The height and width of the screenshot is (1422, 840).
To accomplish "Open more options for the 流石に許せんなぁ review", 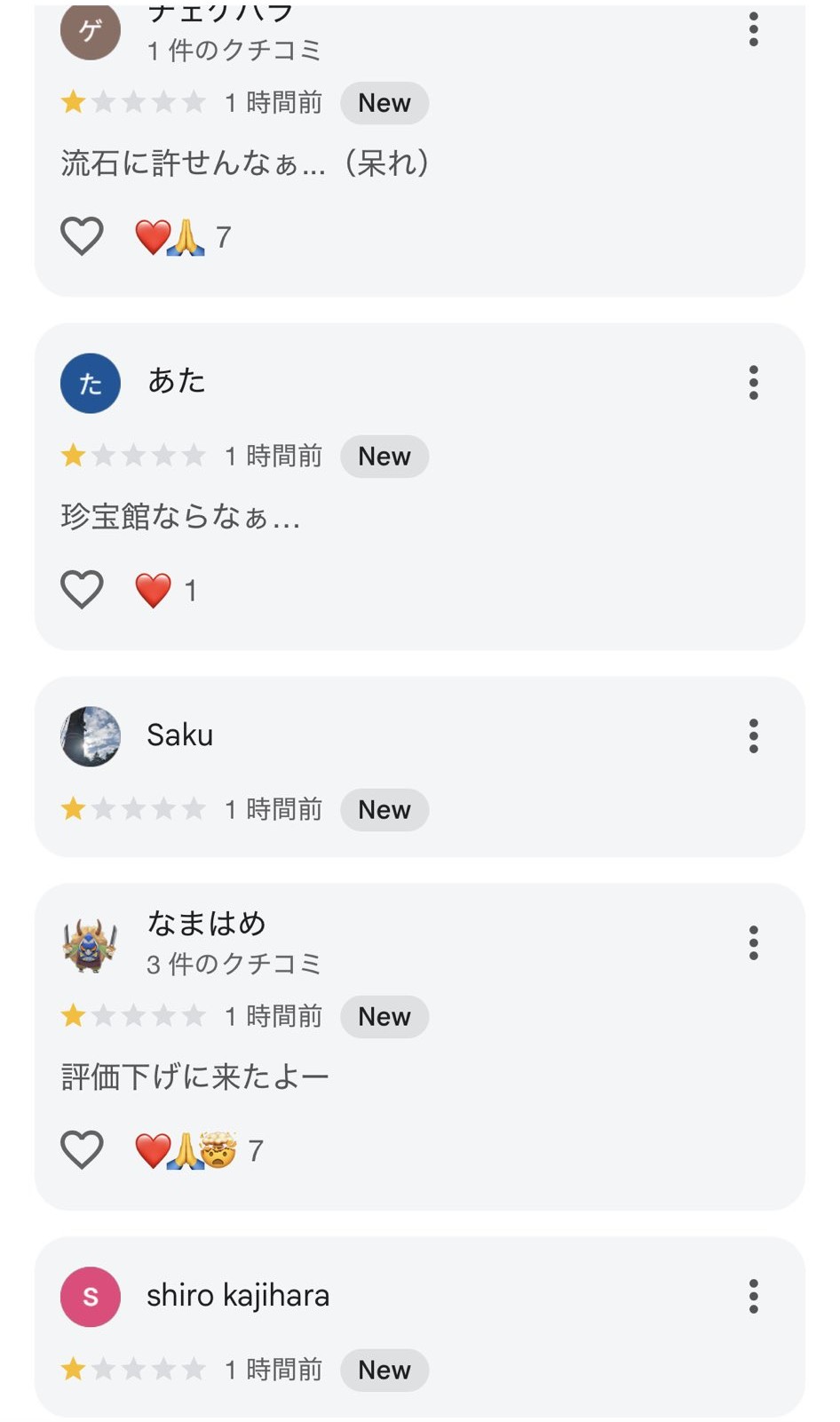I will click(x=753, y=29).
